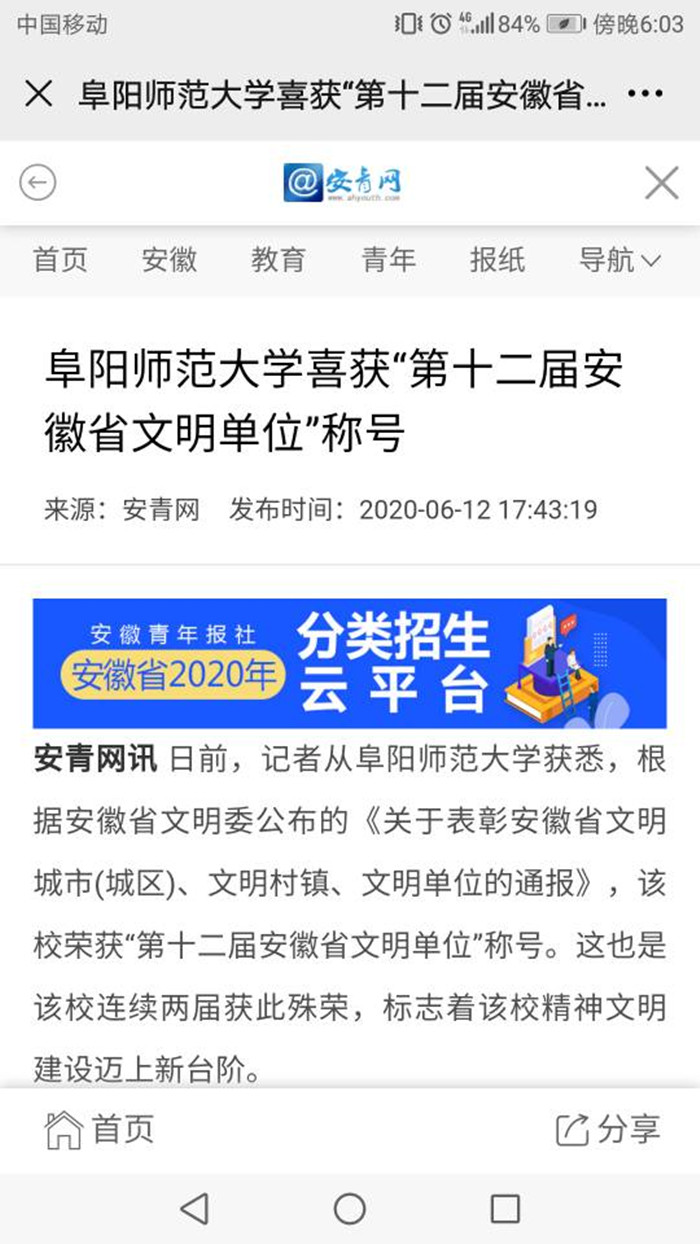Go to the 教育 section
Screen dimensions: 700x1244
tap(278, 260)
